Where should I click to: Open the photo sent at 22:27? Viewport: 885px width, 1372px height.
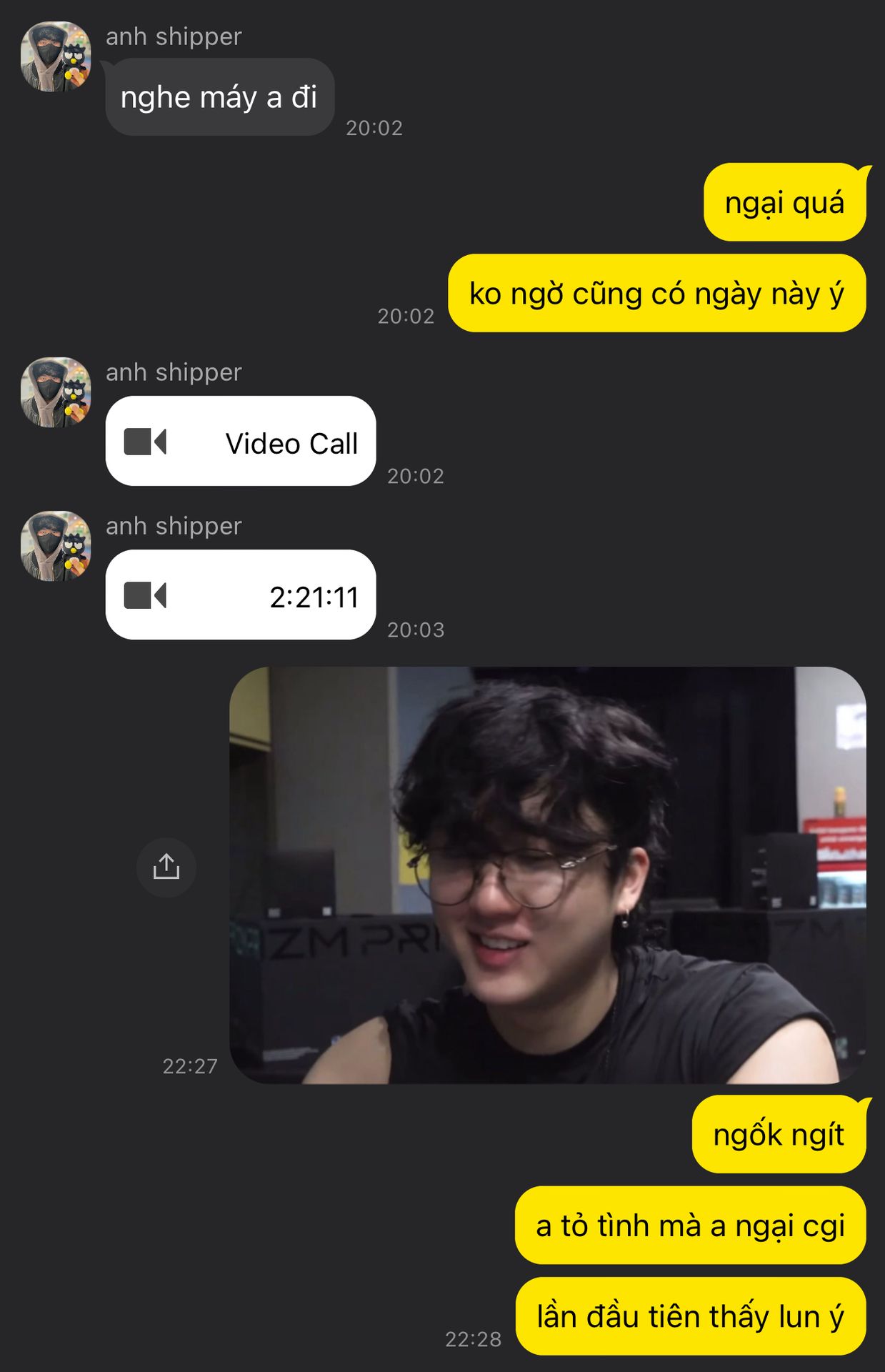pos(547,875)
